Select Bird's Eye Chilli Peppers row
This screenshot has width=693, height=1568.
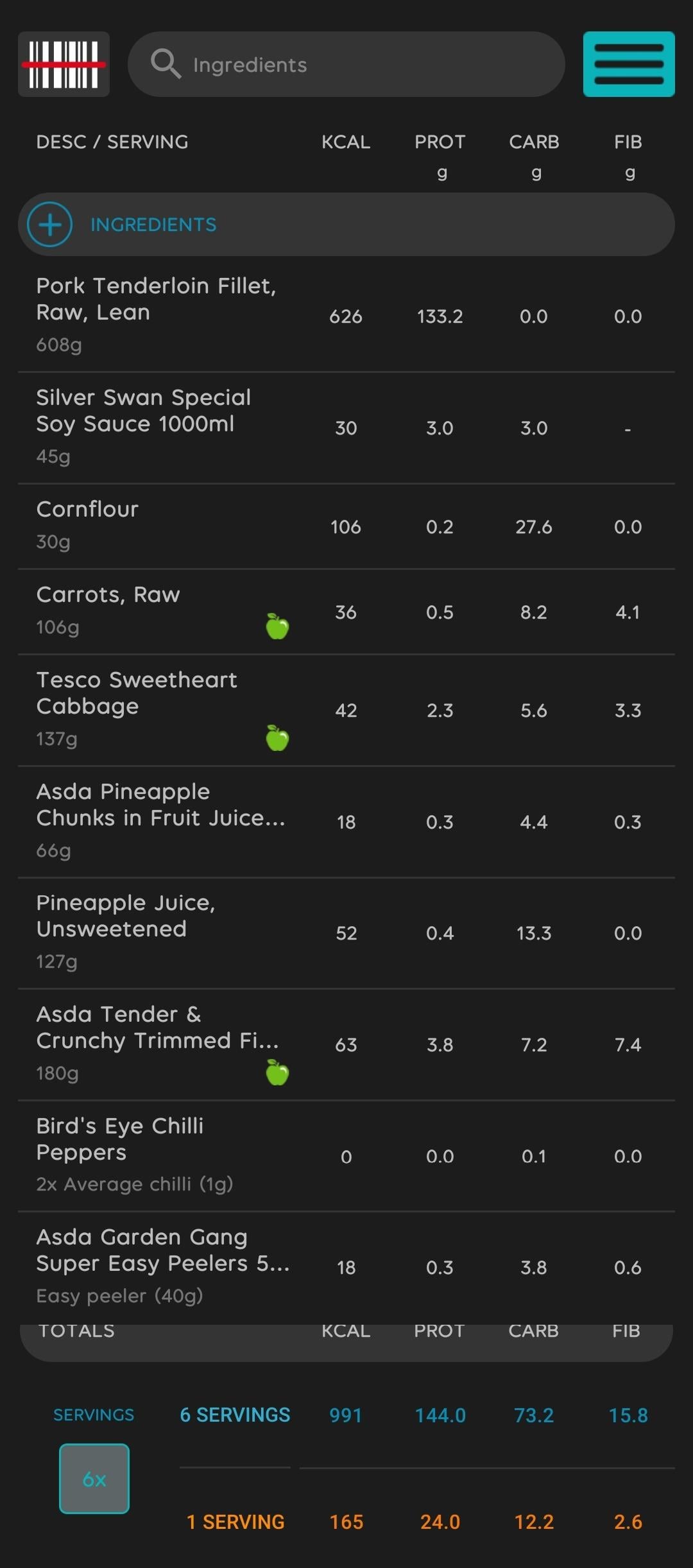tap(346, 1156)
